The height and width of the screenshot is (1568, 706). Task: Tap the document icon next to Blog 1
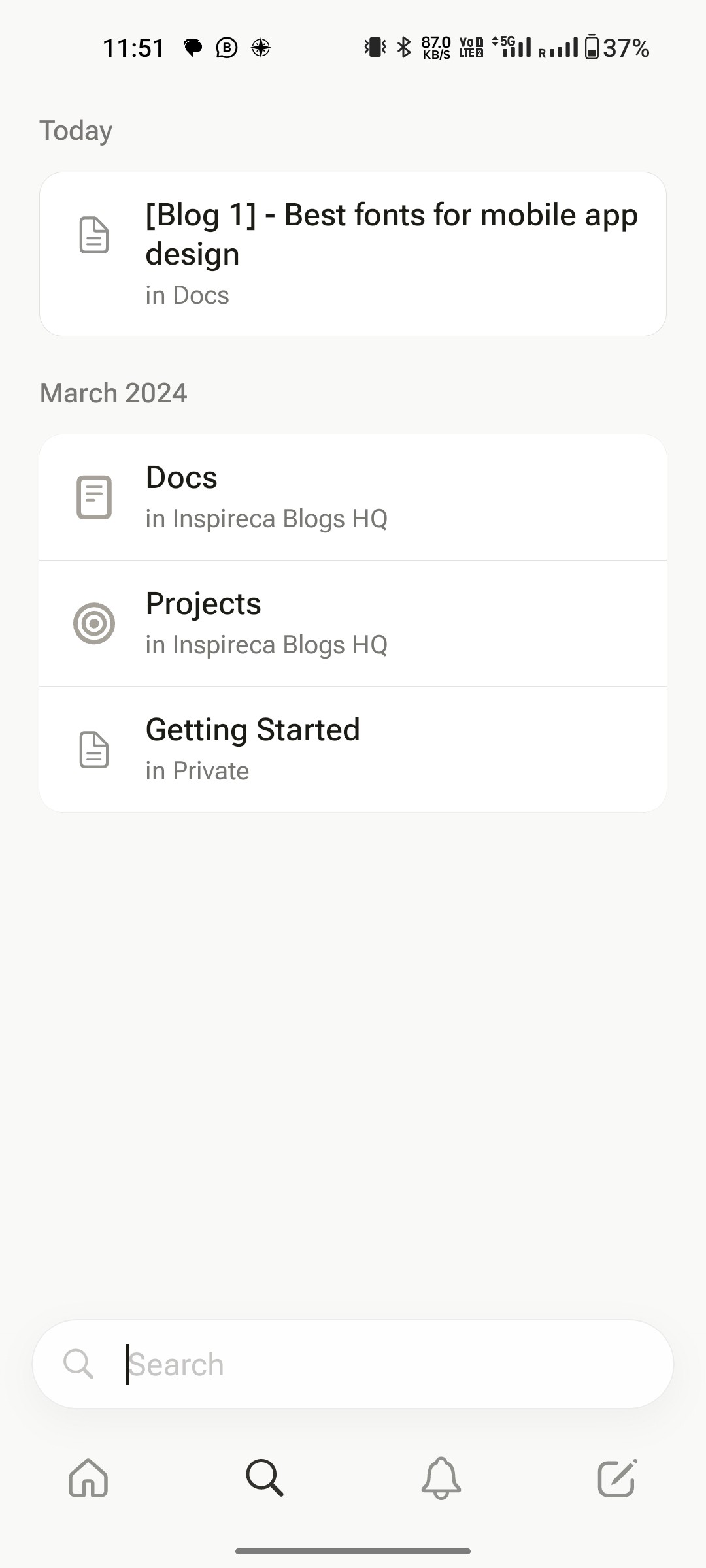(x=93, y=237)
